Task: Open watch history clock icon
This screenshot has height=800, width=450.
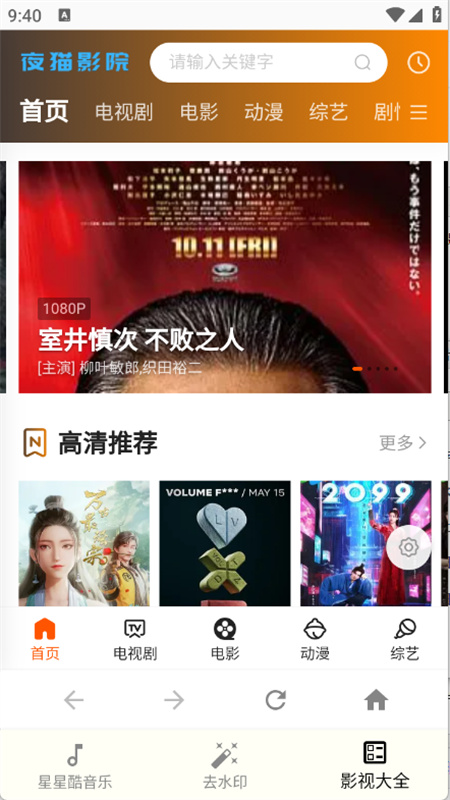Action: [x=418, y=63]
